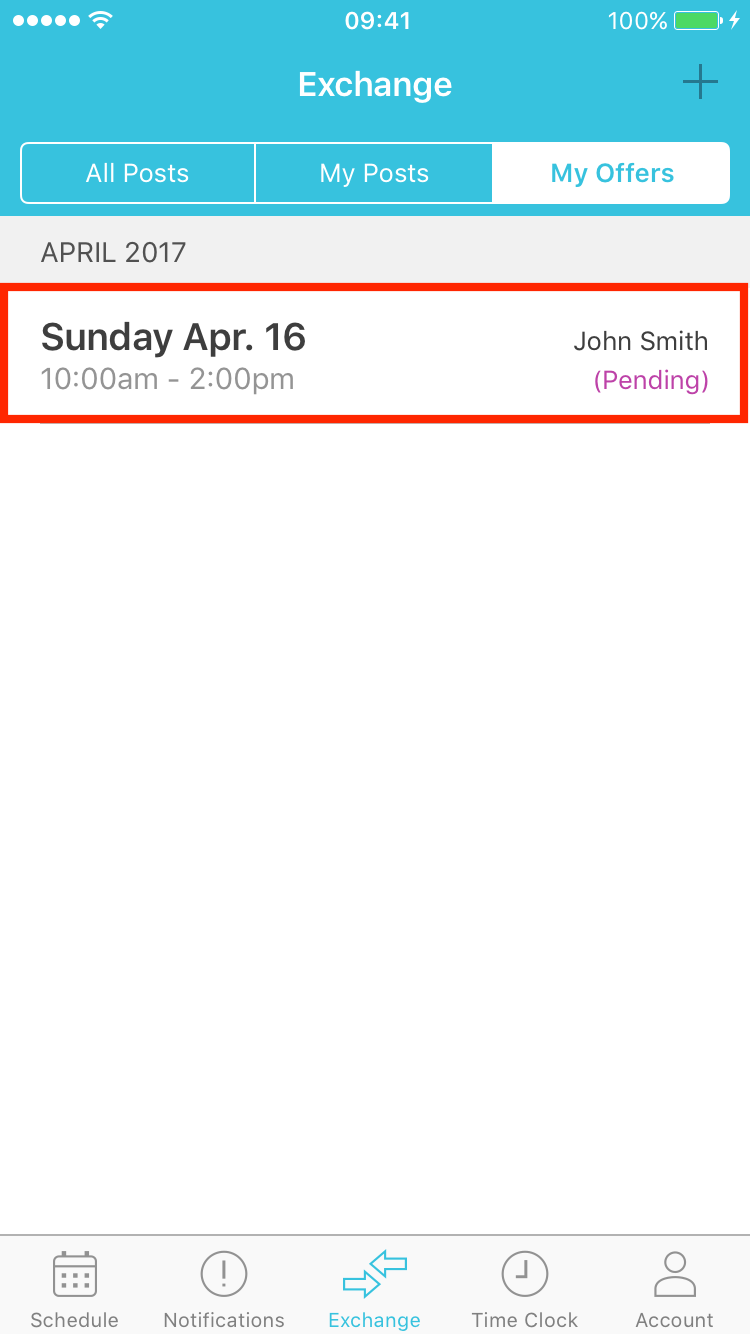Tap the Exchange tab in bottom bar
750x1334 pixels.
coord(375,1289)
